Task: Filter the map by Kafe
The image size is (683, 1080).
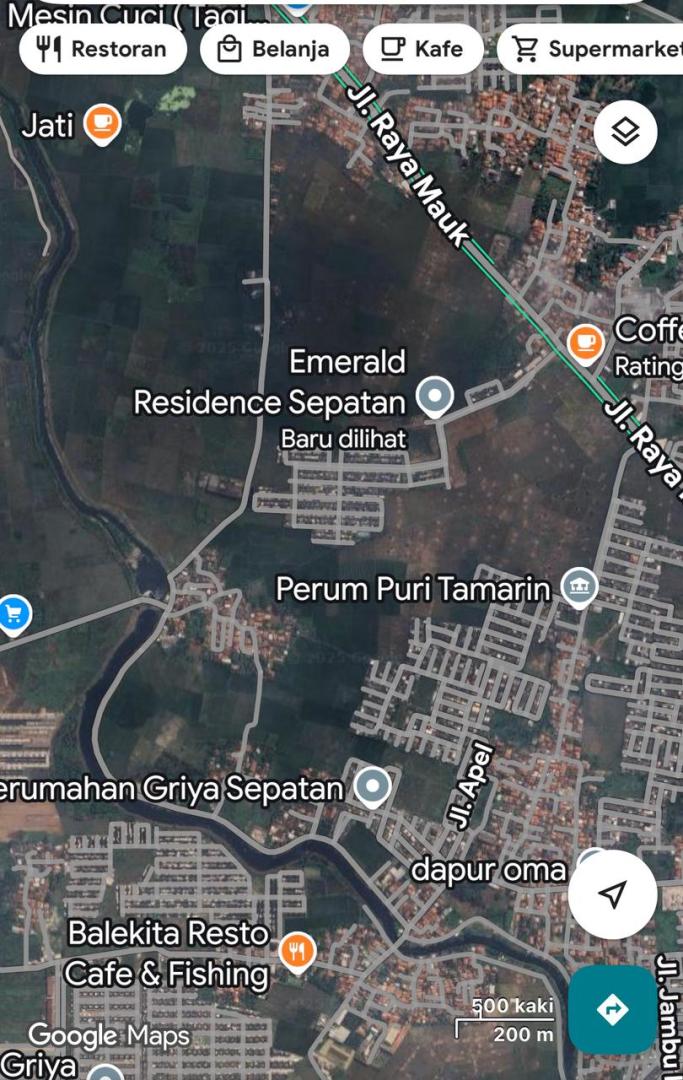Action: pos(422,49)
